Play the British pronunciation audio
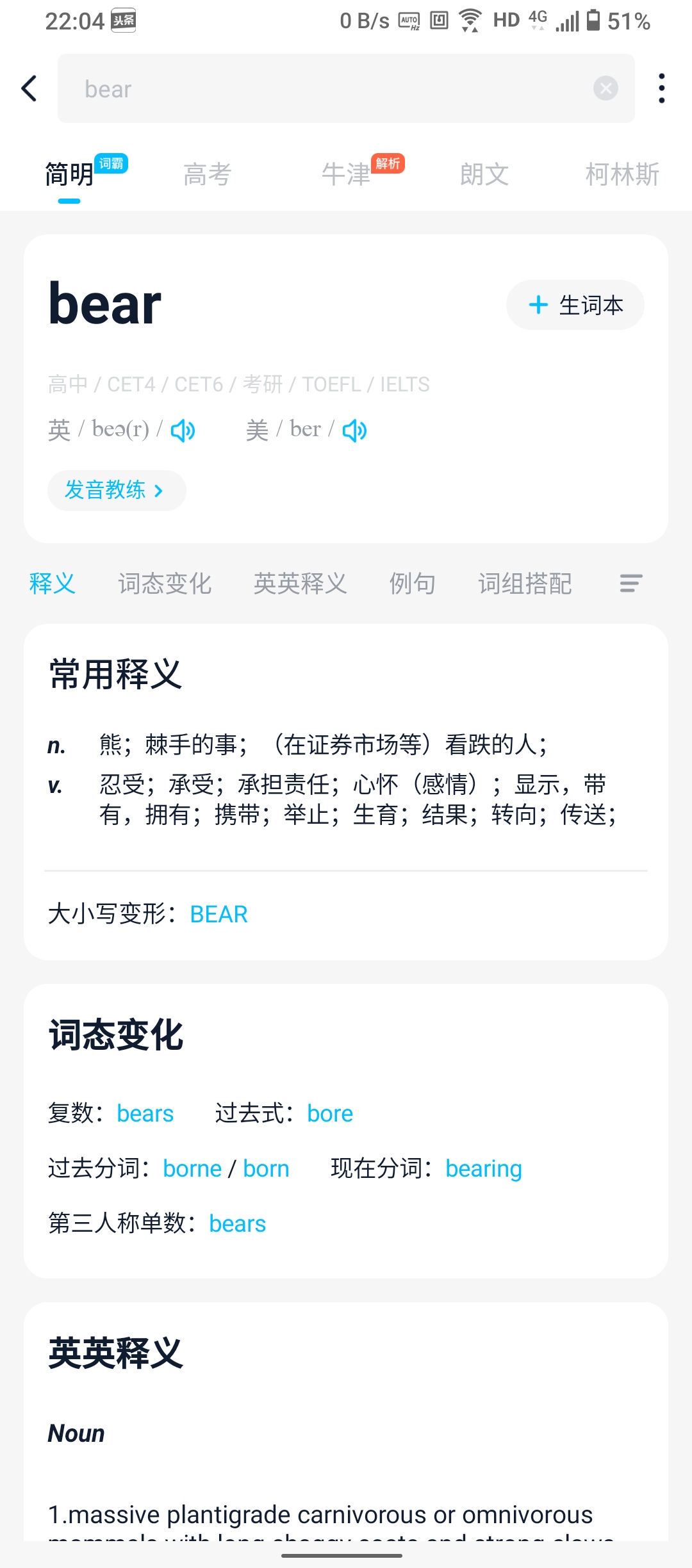Image resolution: width=692 pixels, height=1568 pixels. click(x=183, y=430)
